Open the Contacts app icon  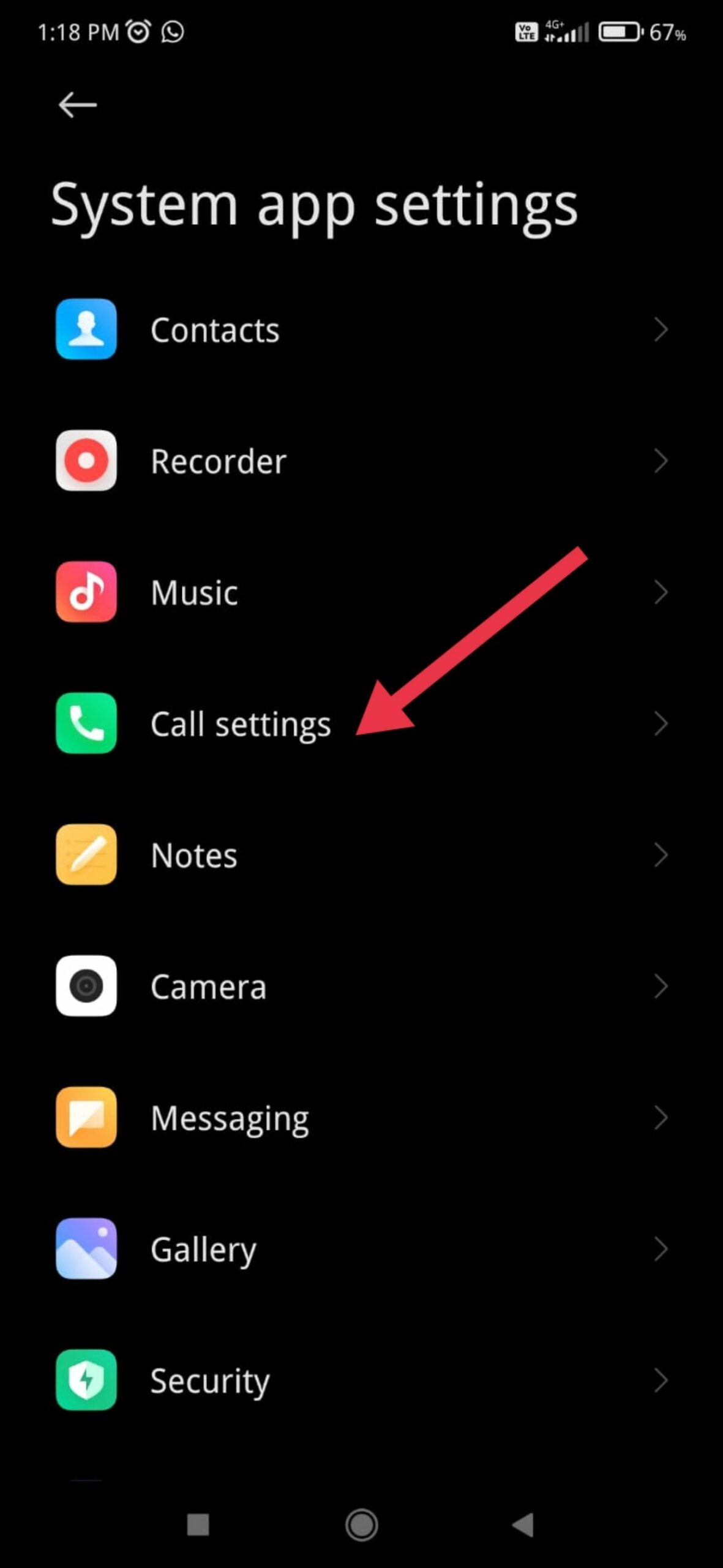coord(86,329)
